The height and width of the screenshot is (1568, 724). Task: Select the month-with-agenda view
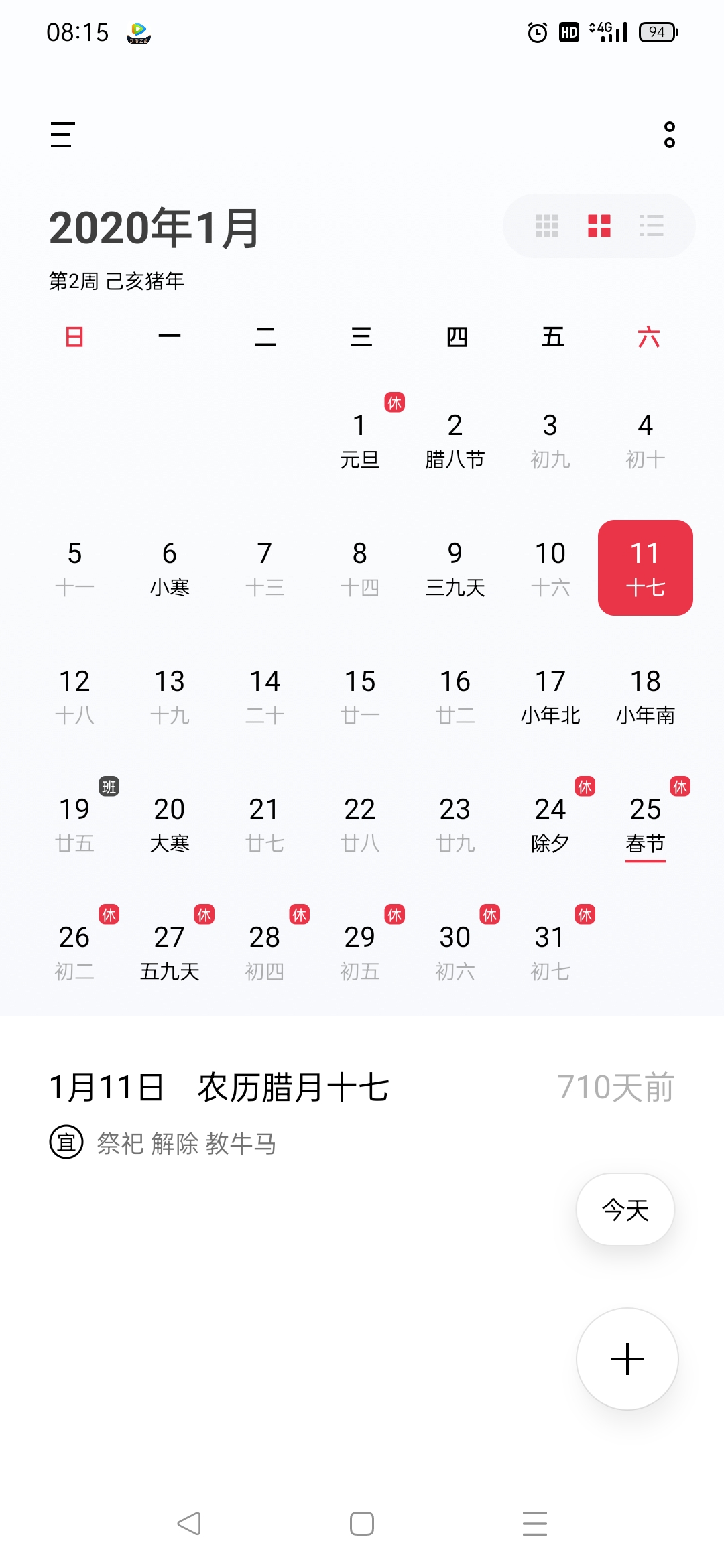tap(599, 226)
